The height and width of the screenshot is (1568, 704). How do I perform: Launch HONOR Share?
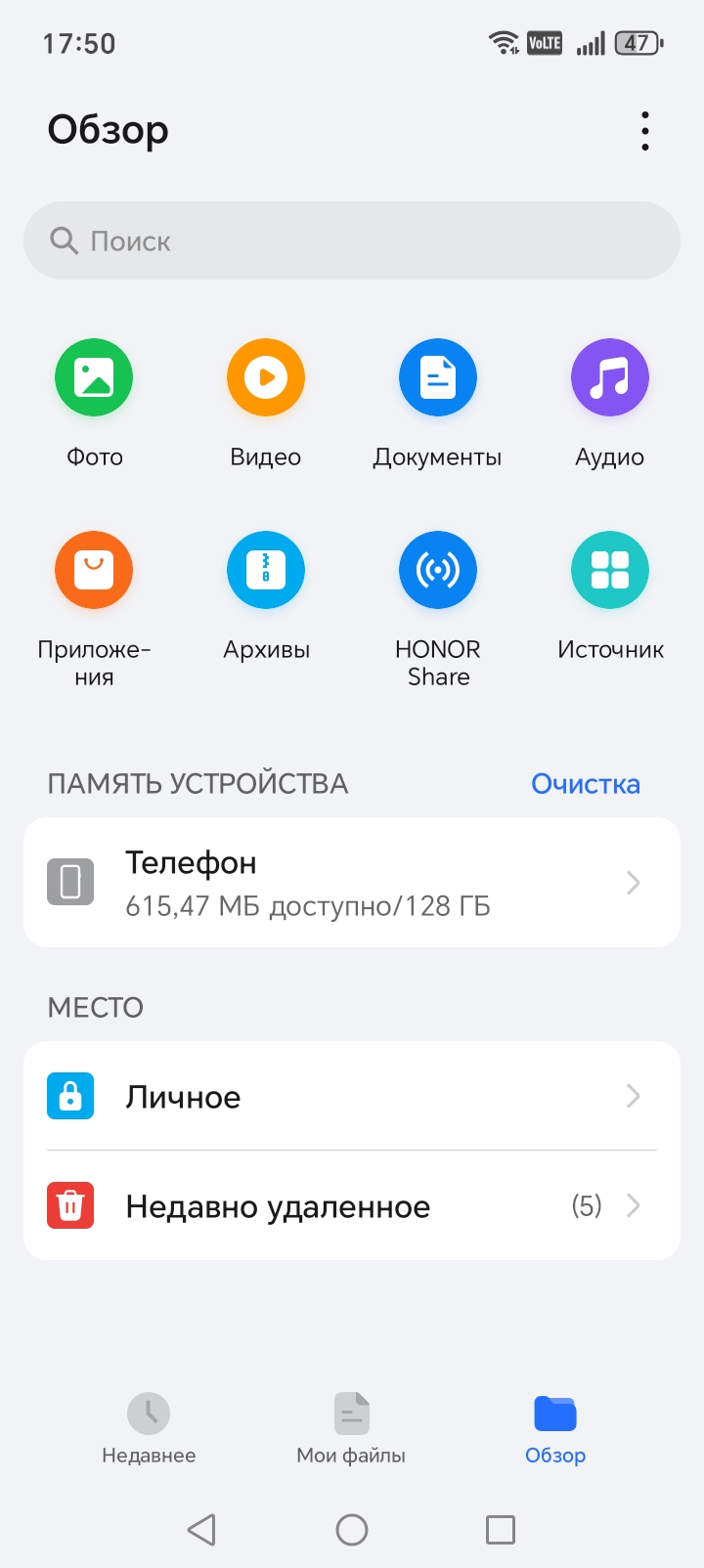438,571
